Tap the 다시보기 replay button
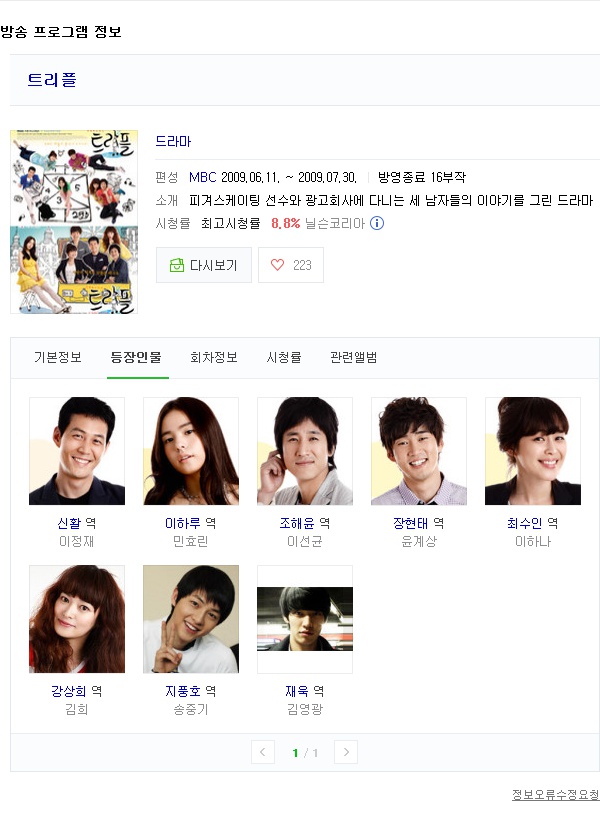The height and width of the screenshot is (825, 600). click(x=204, y=265)
